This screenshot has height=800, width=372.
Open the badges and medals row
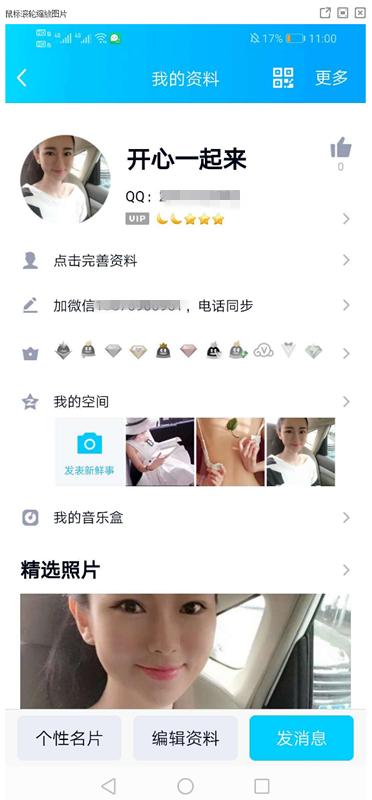[x=186, y=352]
